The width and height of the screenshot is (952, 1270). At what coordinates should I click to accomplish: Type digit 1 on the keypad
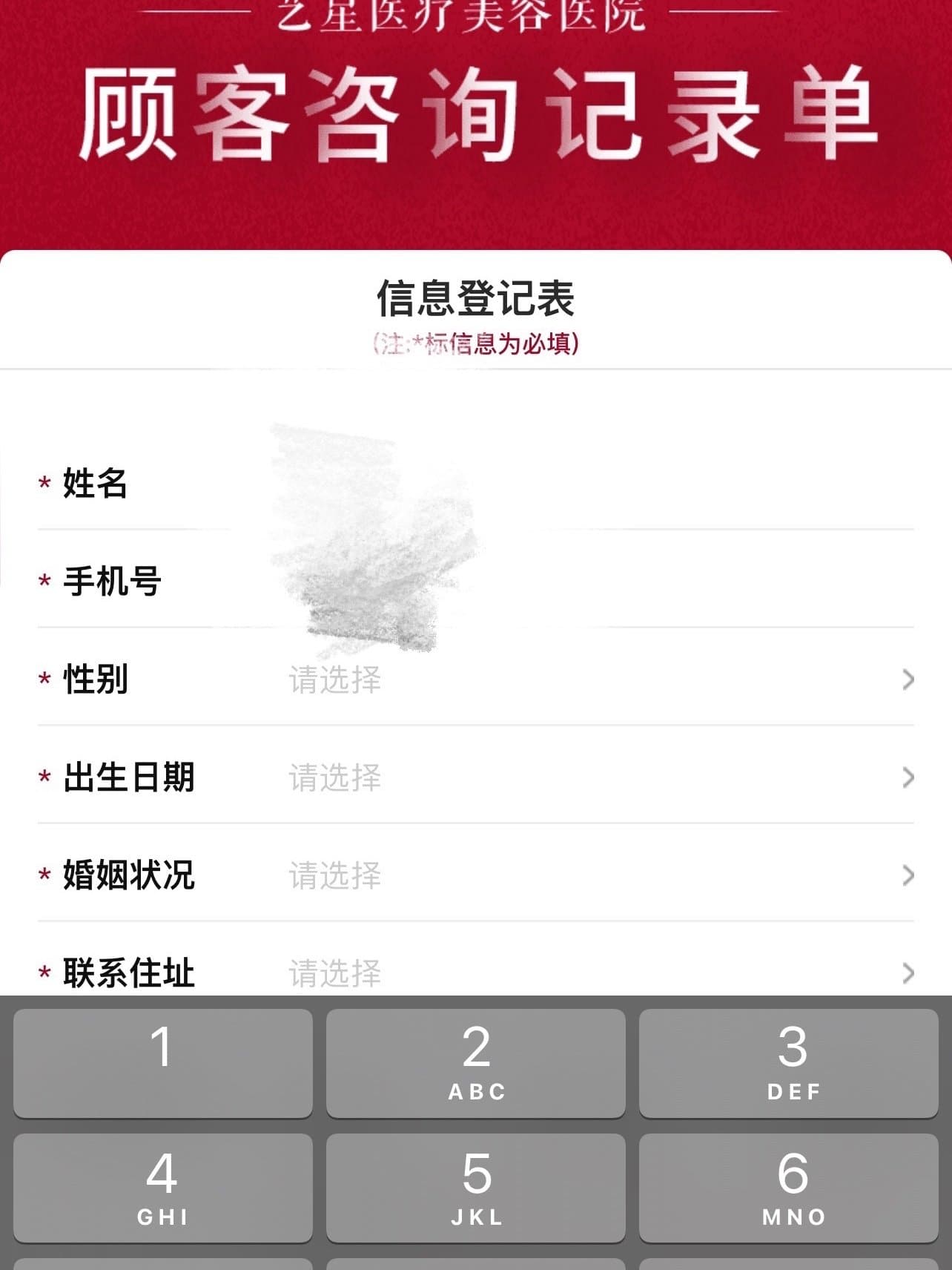tap(163, 1062)
